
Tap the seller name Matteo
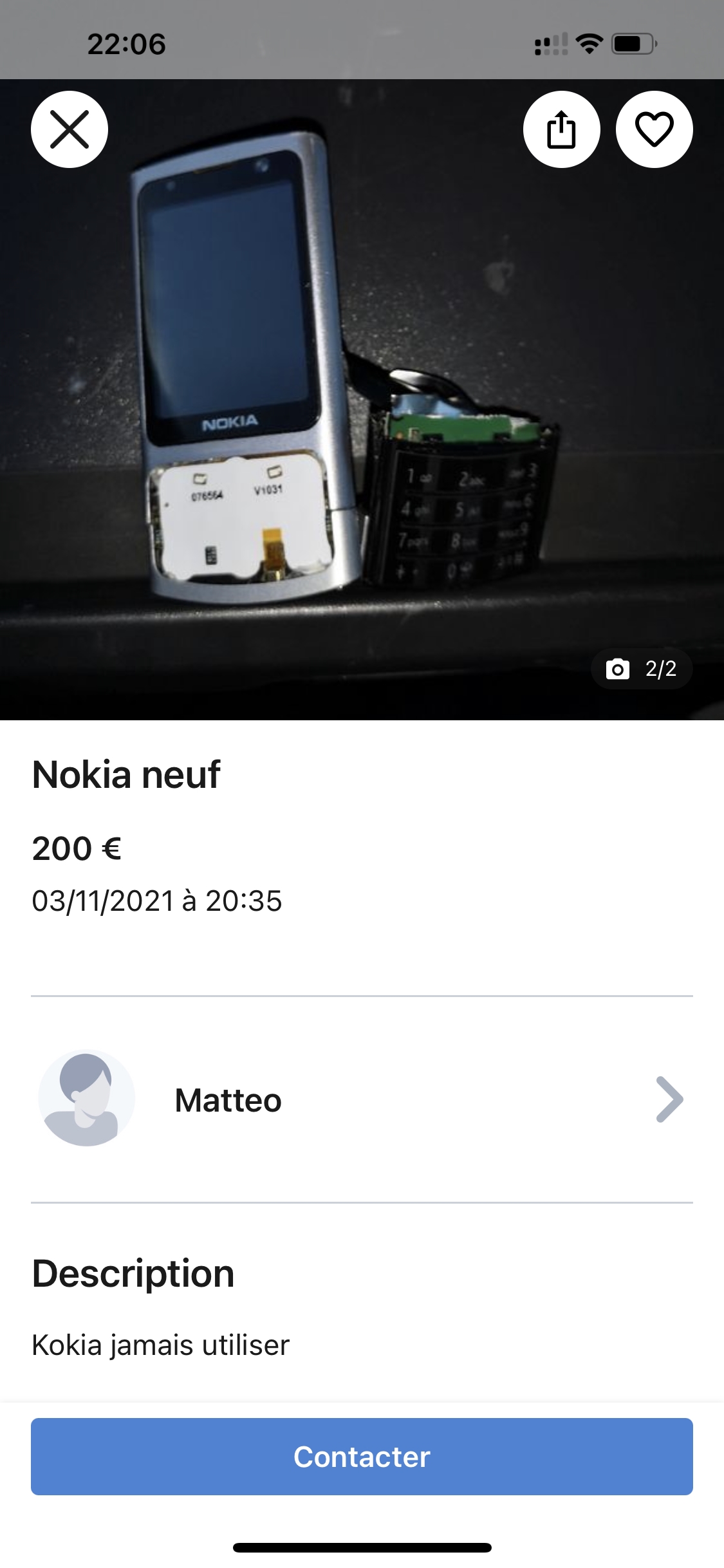click(228, 1099)
